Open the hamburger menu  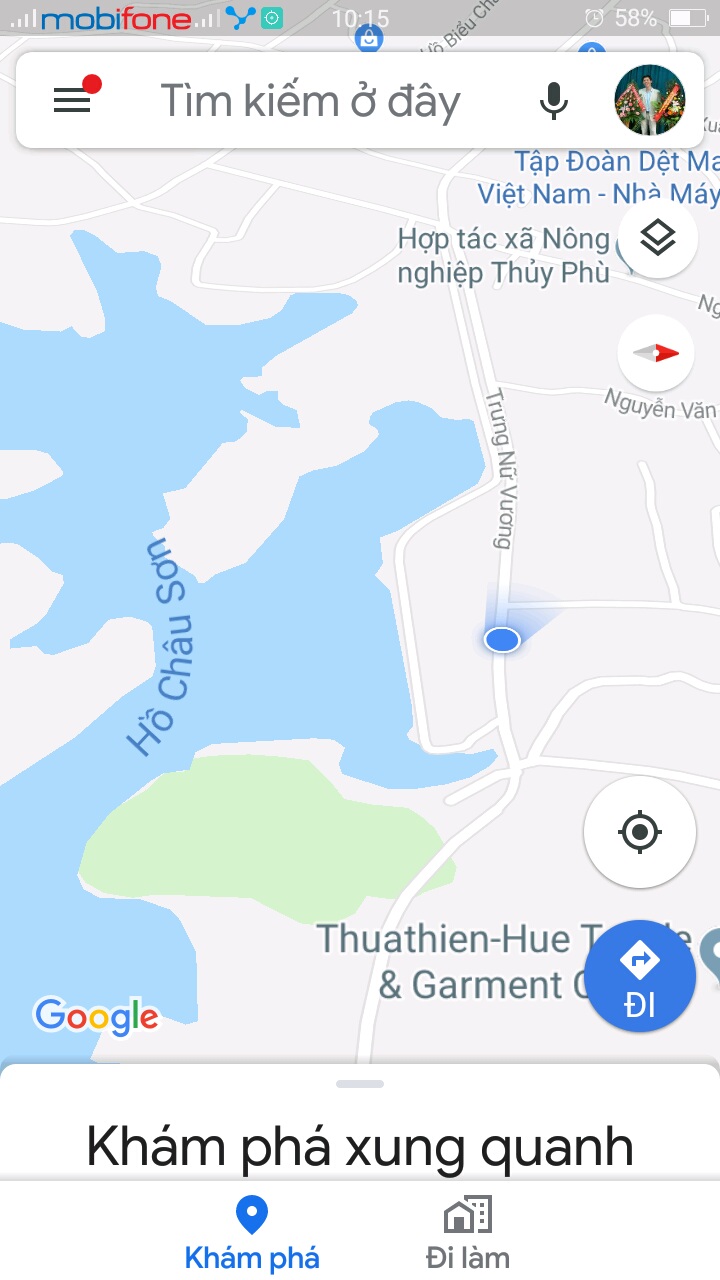point(72,100)
